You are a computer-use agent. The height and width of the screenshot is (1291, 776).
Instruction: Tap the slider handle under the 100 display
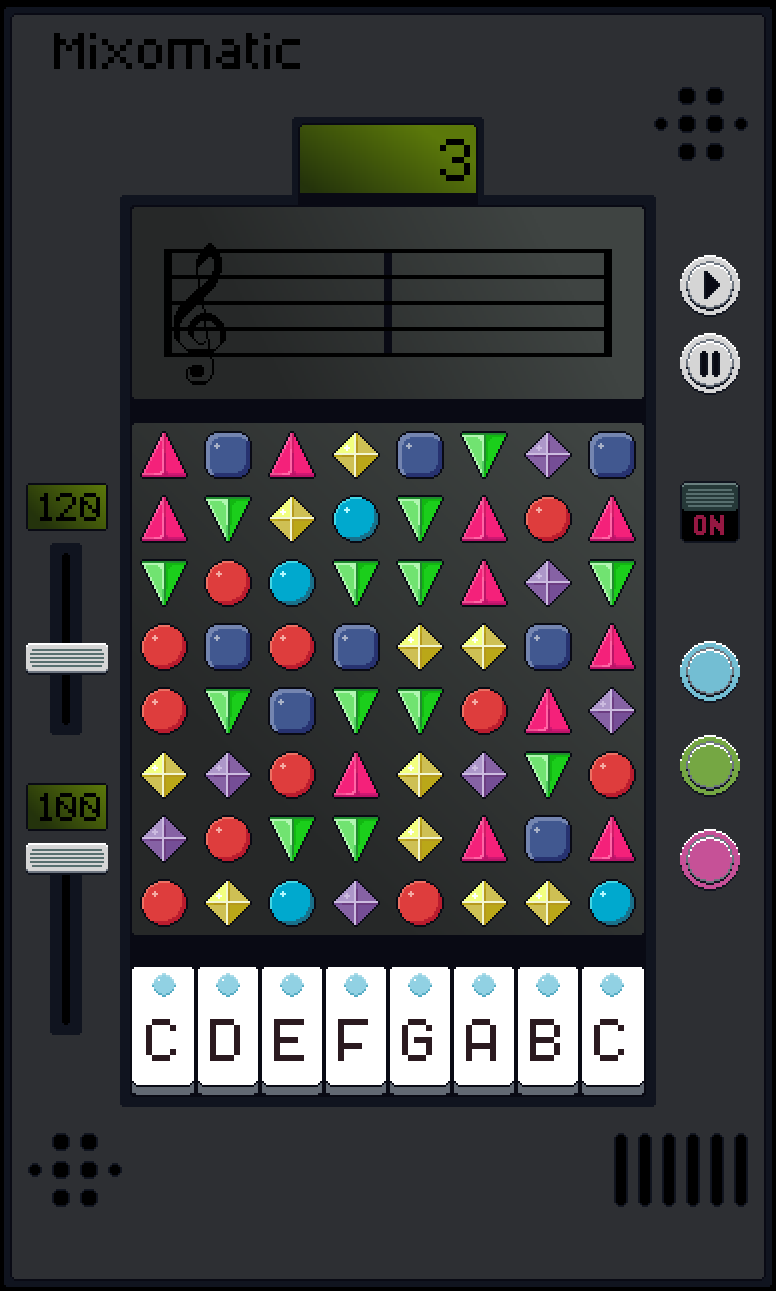[67, 858]
